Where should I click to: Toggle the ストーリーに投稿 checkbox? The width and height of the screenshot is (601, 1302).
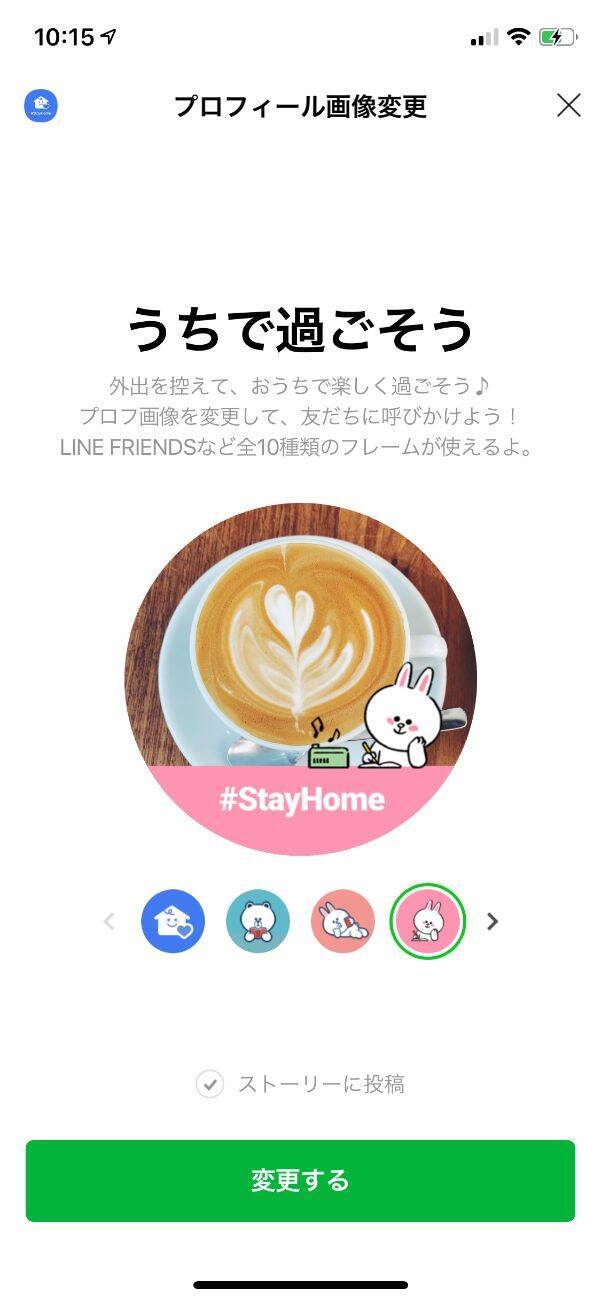click(x=210, y=1084)
